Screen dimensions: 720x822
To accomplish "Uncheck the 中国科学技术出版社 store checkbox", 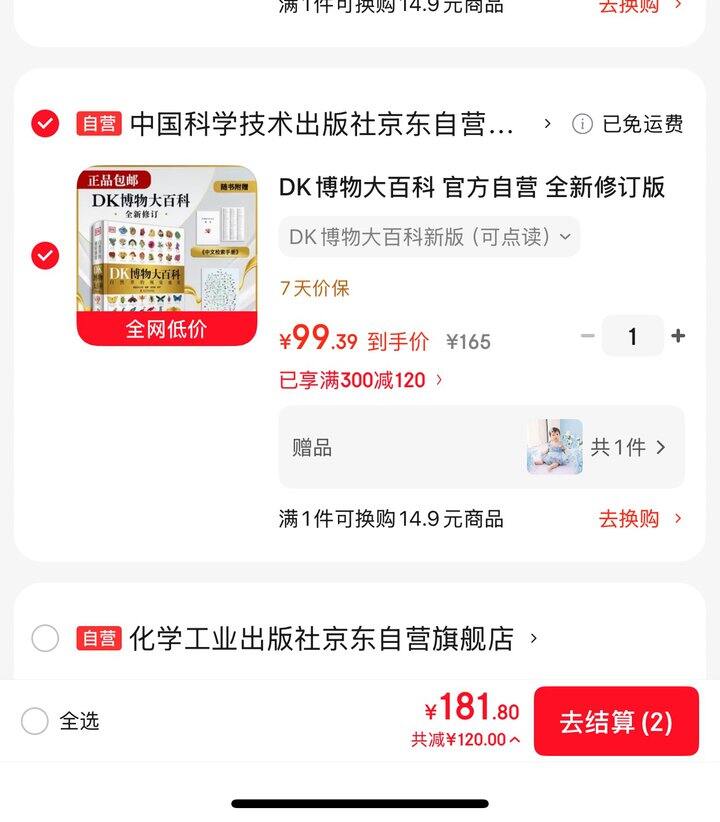I will click(x=45, y=124).
